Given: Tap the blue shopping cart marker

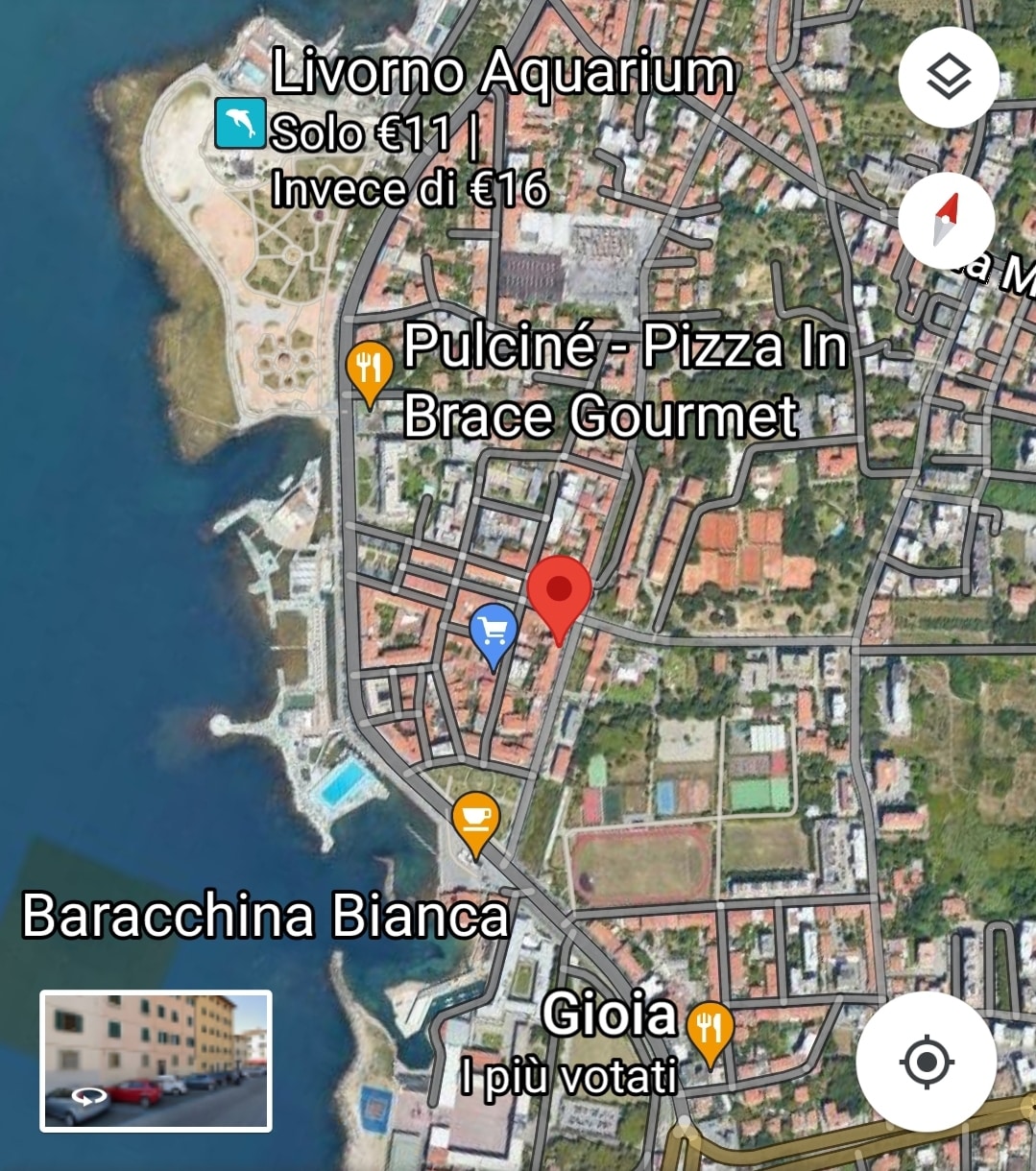Looking at the screenshot, I should [x=494, y=633].
